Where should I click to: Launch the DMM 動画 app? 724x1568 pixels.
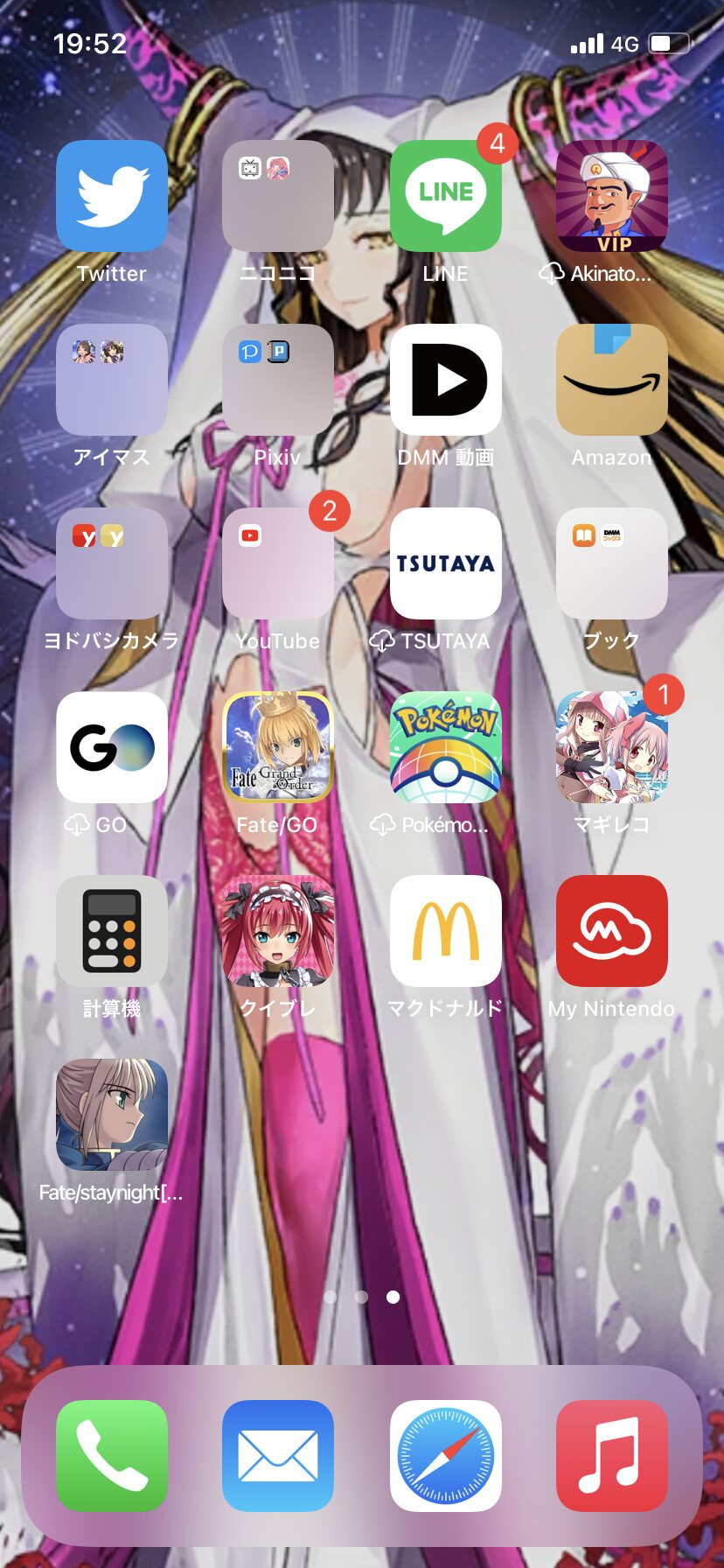[445, 380]
